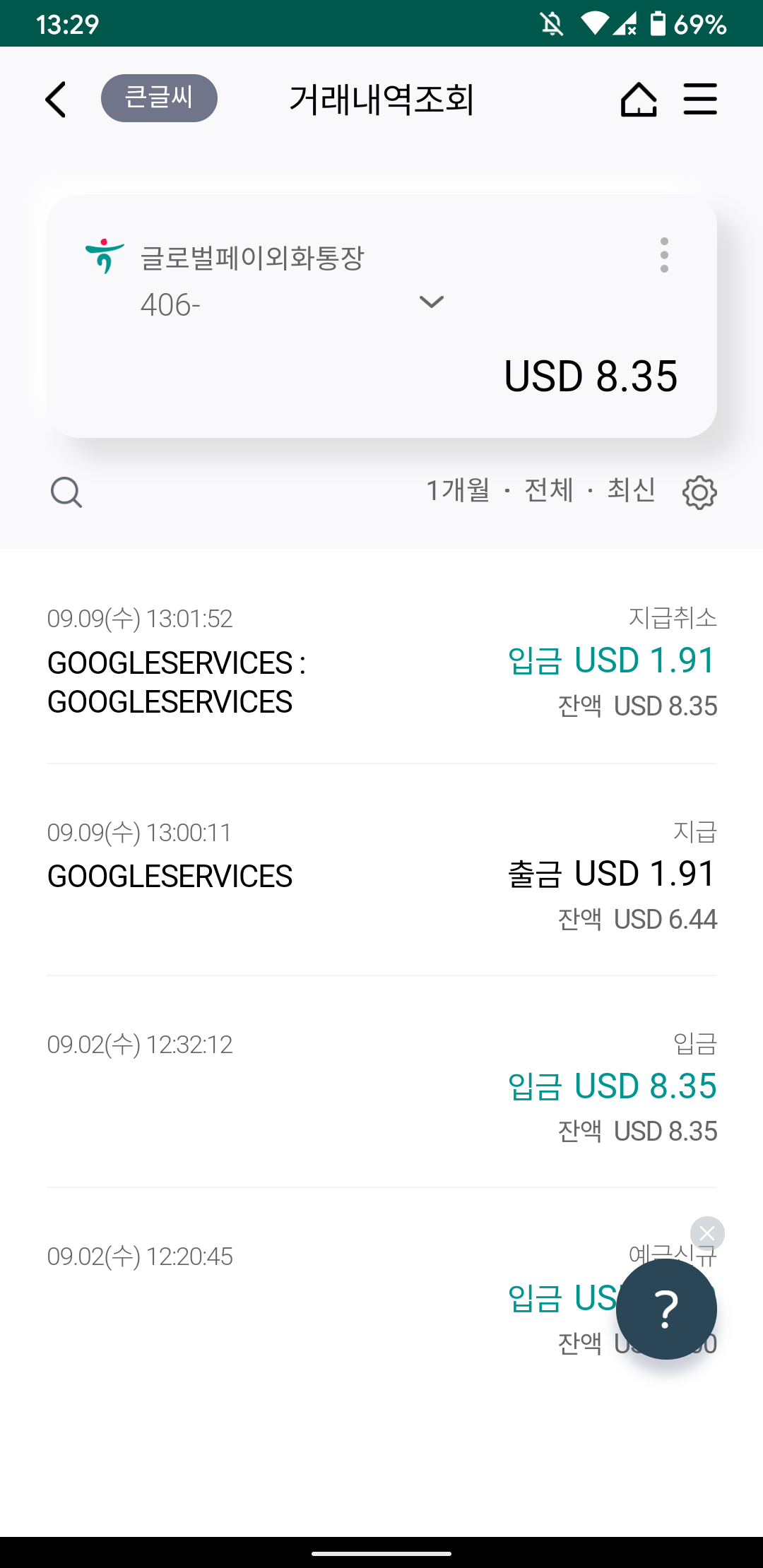Open the hamburger menu

coord(700,99)
